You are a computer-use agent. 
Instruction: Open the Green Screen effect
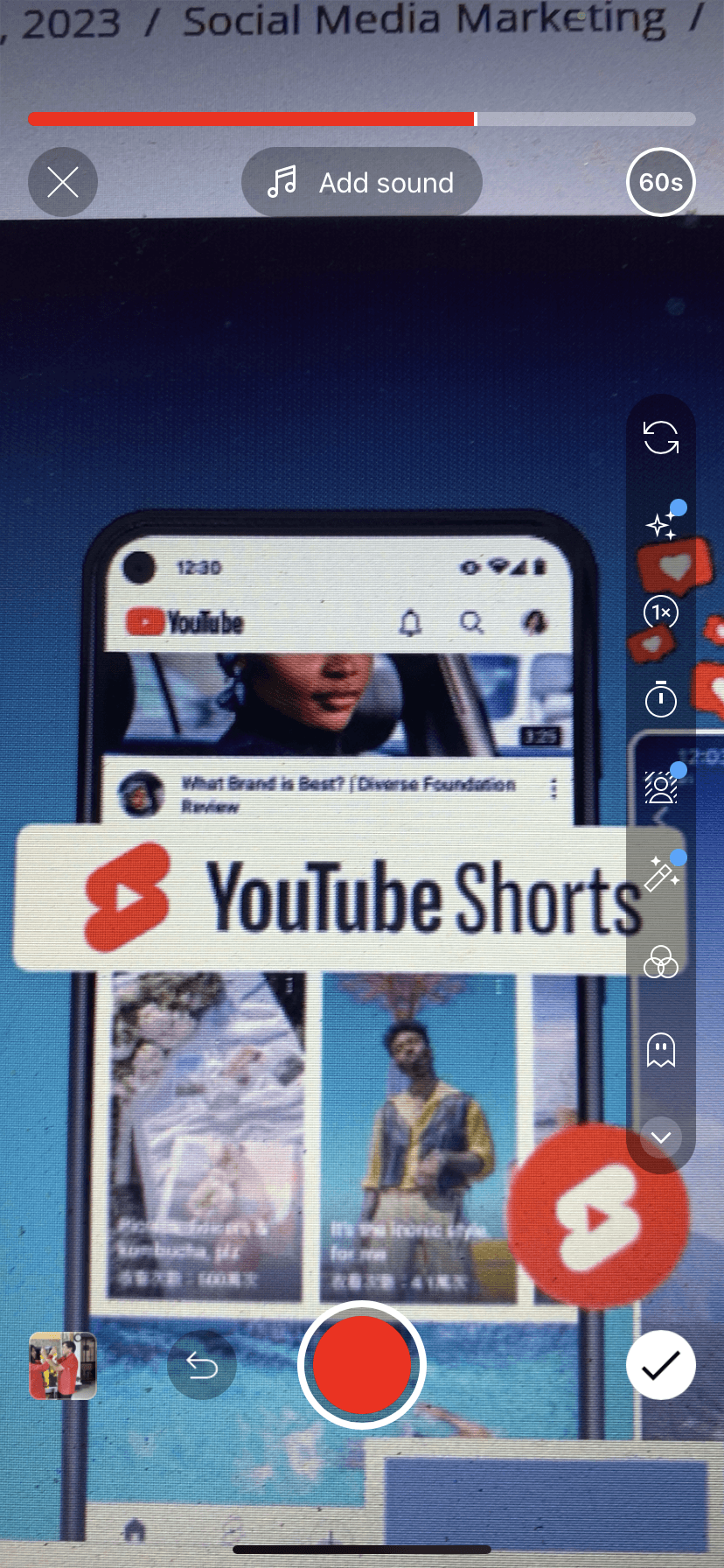pyautogui.click(x=660, y=787)
